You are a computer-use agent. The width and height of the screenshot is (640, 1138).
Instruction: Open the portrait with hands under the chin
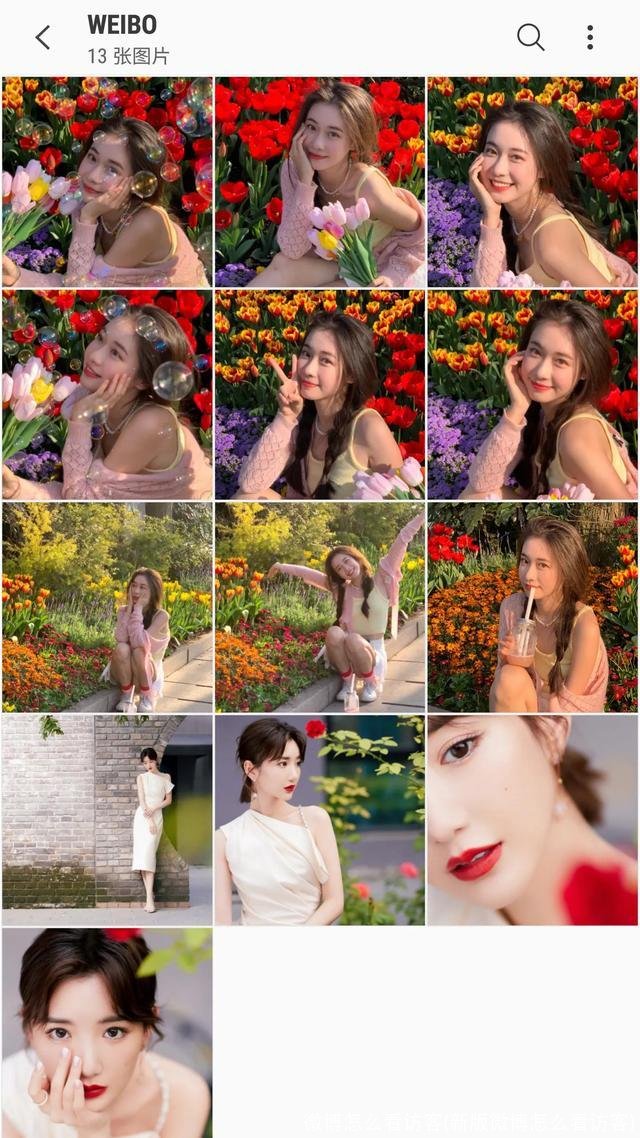(107, 1032)
